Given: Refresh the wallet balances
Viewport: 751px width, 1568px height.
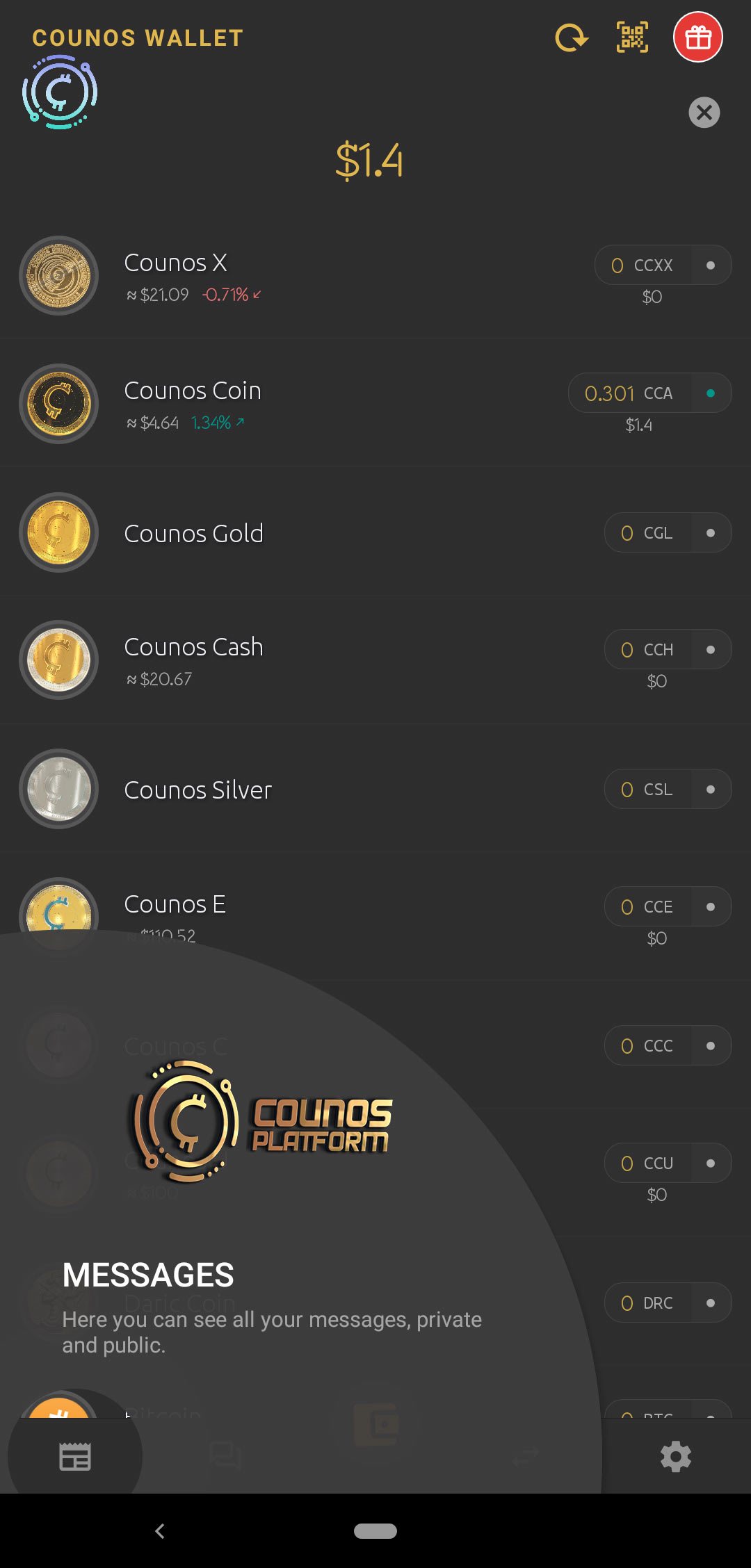Looking at the screenshot, I should pos(572,38).
